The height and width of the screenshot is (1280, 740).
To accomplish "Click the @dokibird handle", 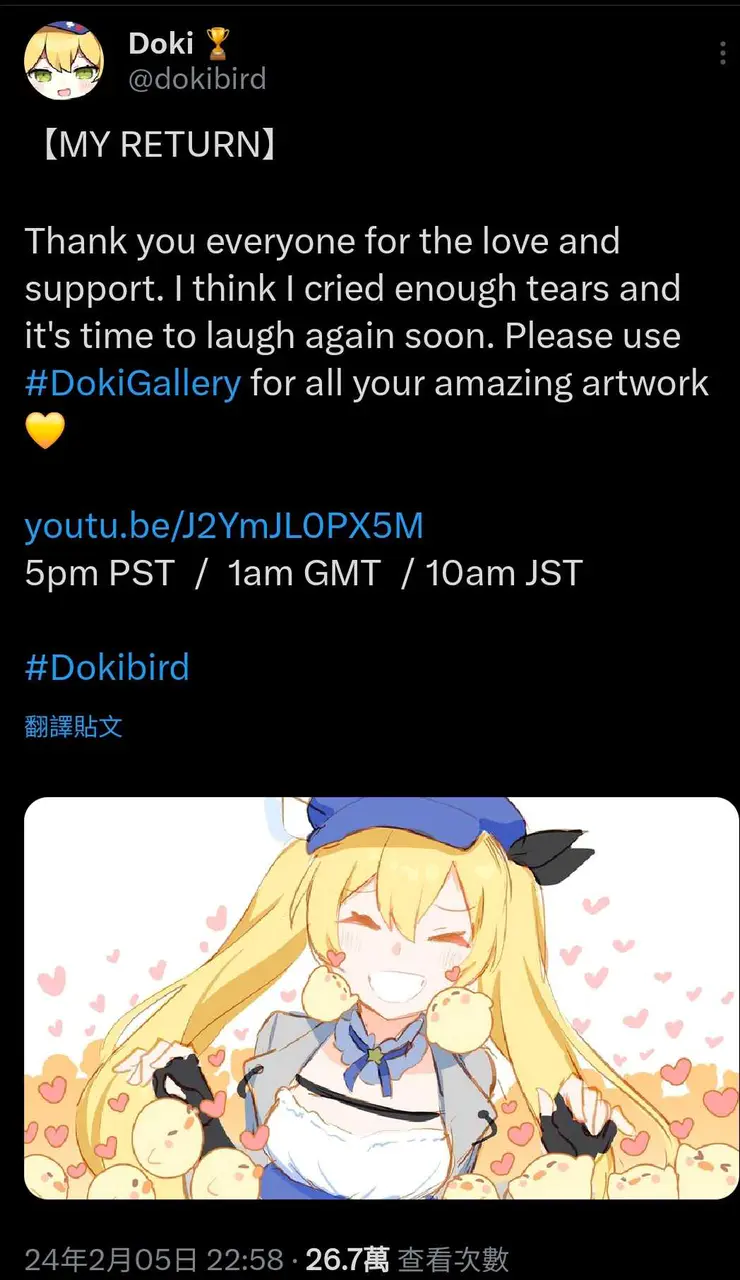I will (196, 79).
